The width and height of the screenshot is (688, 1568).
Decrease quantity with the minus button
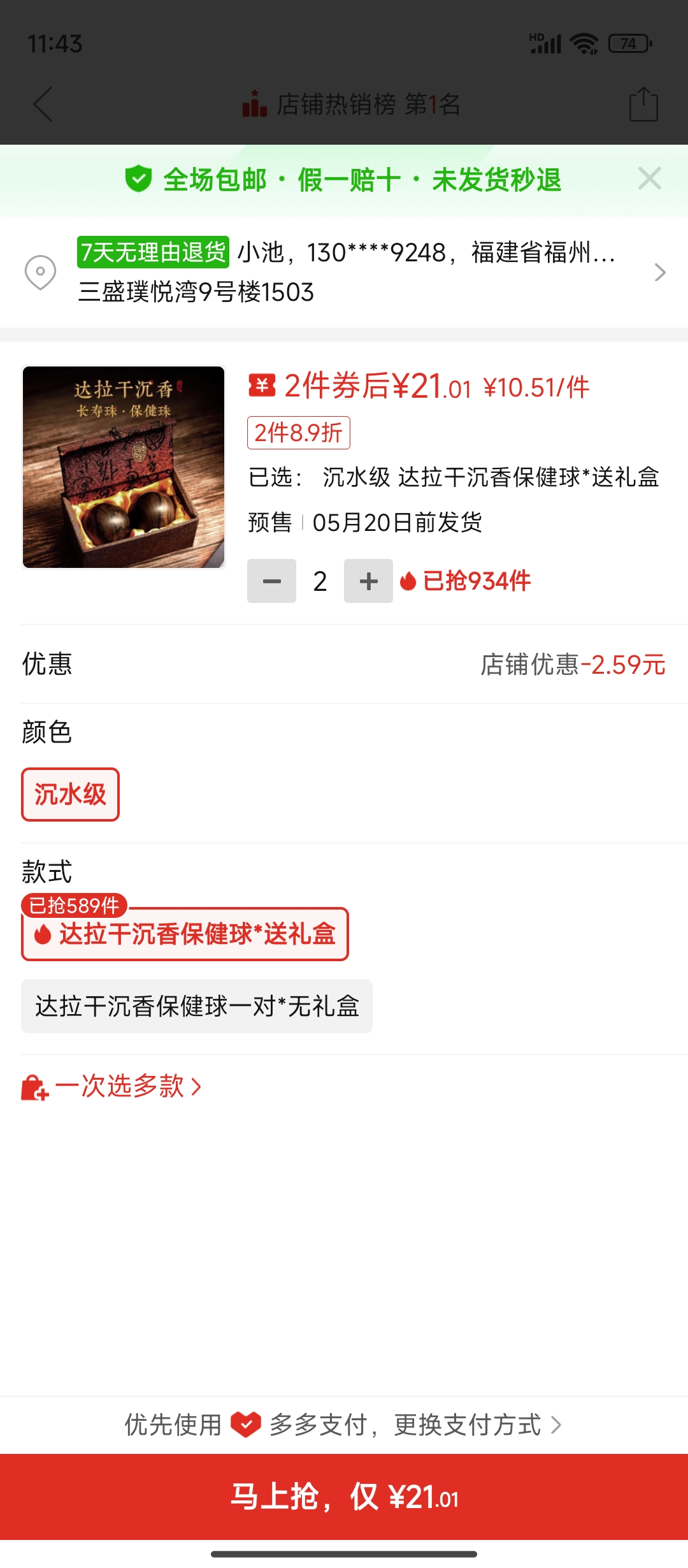pyautogui.click(x=272, y=581)
